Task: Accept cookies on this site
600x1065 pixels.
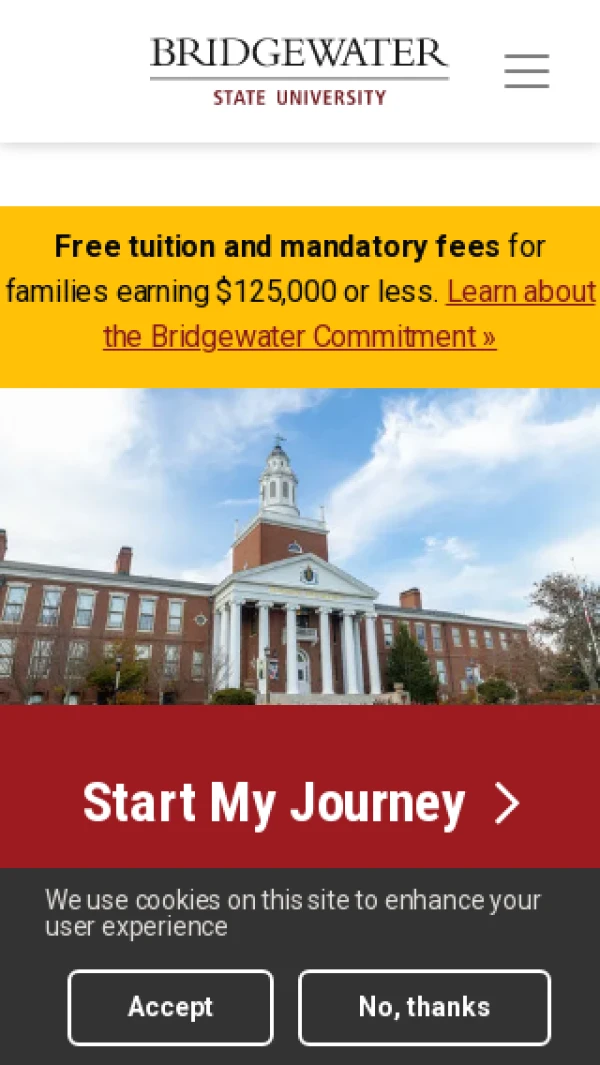Action: (170, 1007)
